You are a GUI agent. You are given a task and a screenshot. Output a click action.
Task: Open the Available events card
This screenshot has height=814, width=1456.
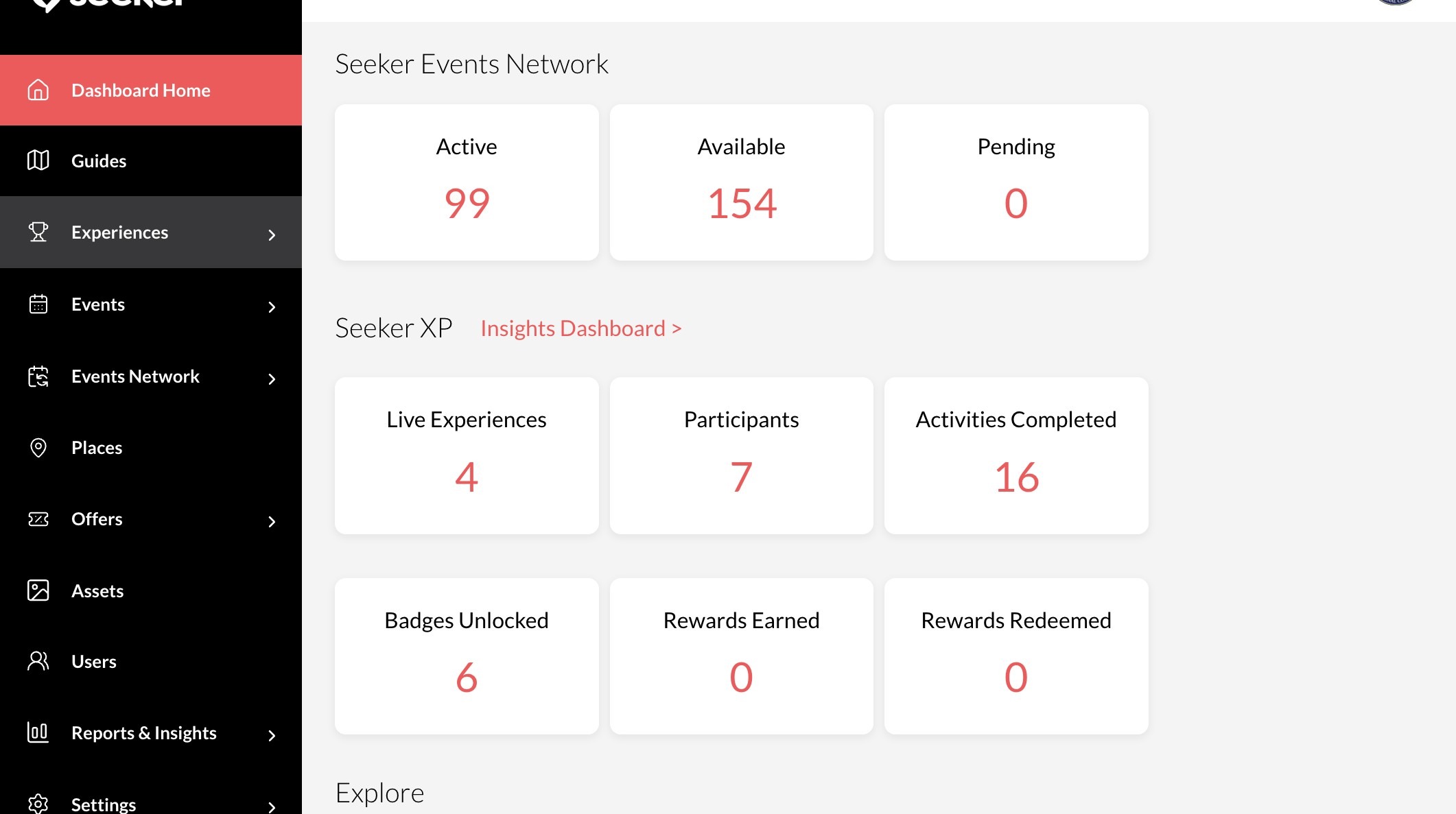741,182
